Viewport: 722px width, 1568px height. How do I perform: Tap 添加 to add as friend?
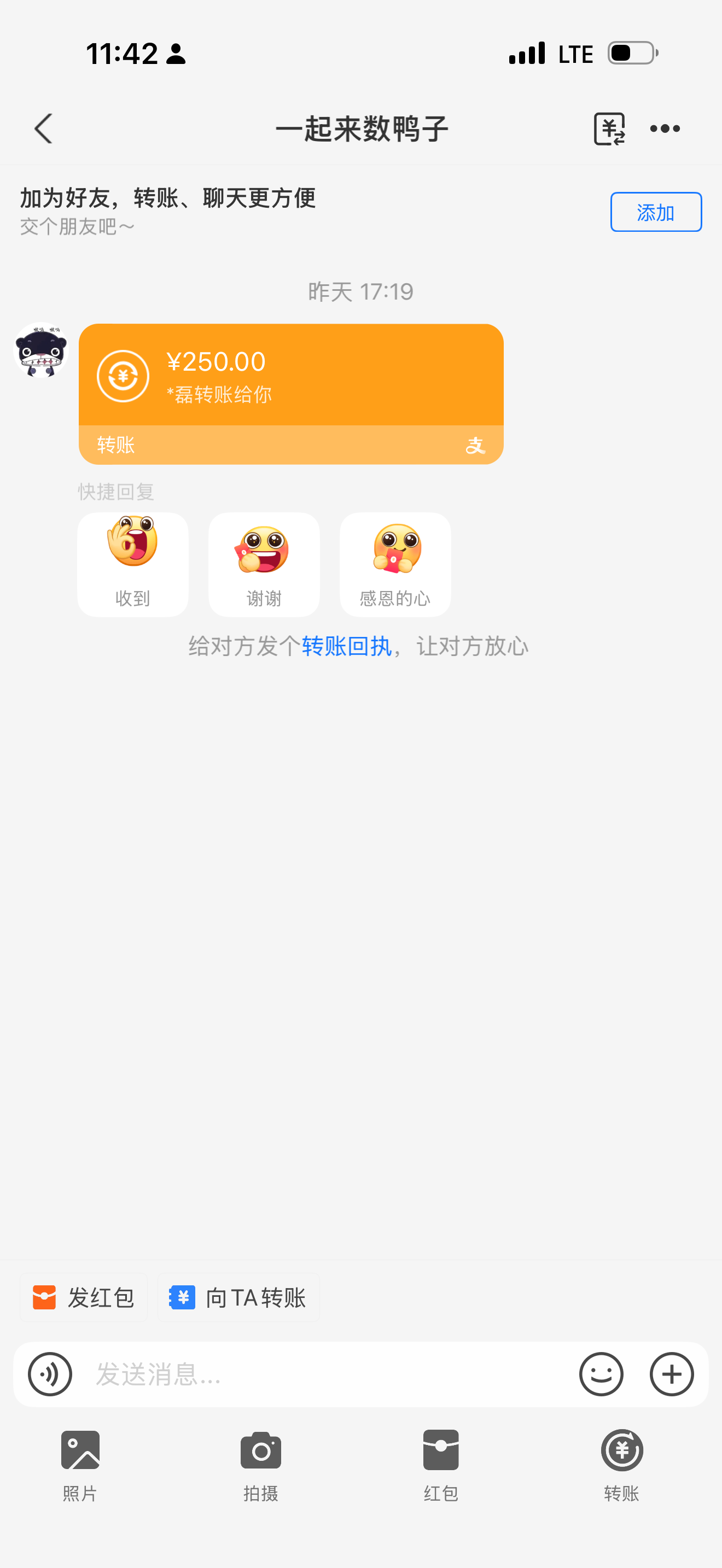click(656, 212)
